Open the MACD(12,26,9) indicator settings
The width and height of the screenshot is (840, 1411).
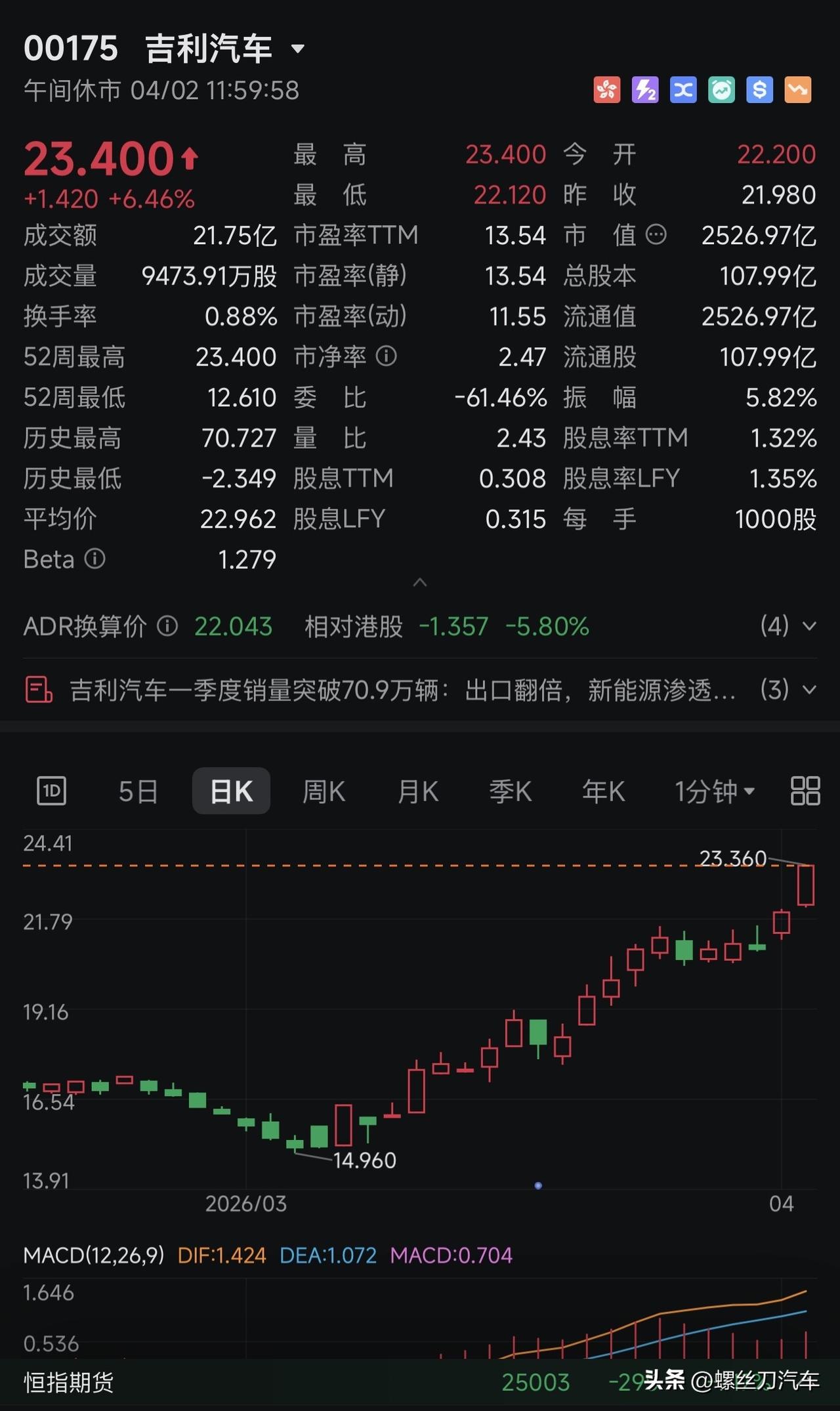93,1255
